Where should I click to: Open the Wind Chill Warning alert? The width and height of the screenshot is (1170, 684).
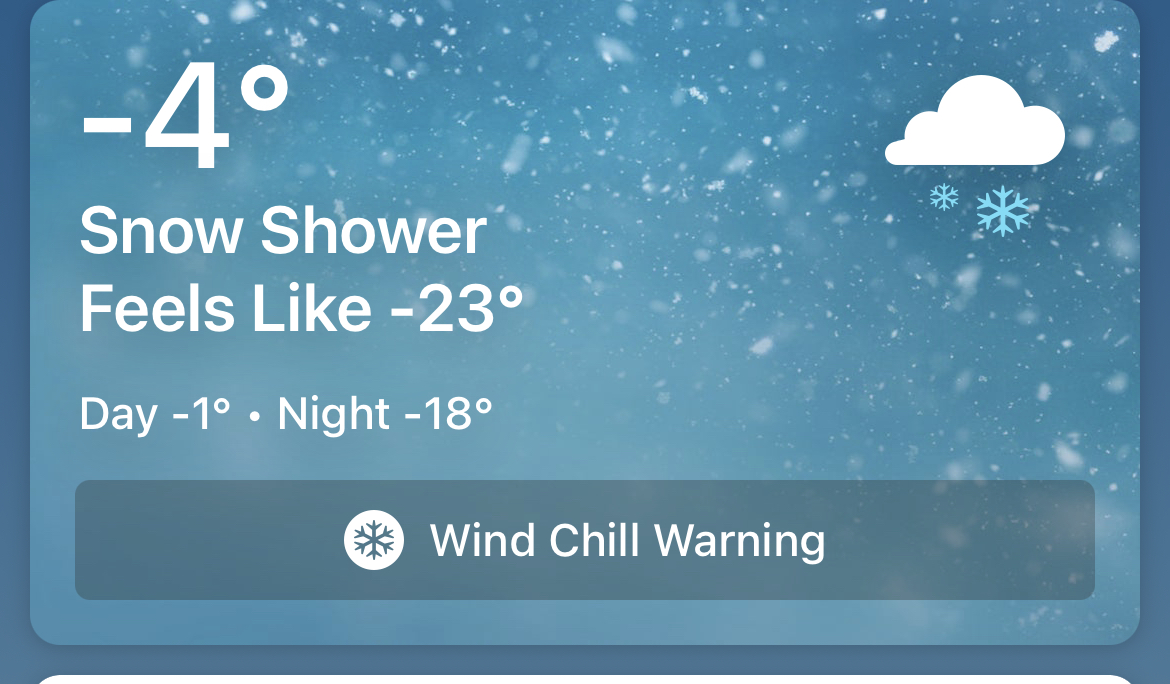585,540
